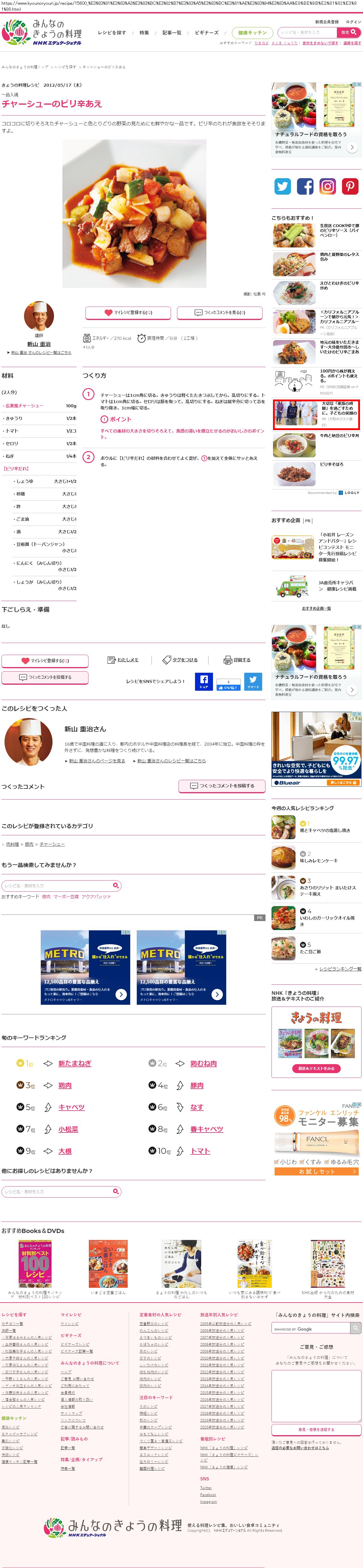Open the Twitter icon in the sidebar

[x=283, y=186]
